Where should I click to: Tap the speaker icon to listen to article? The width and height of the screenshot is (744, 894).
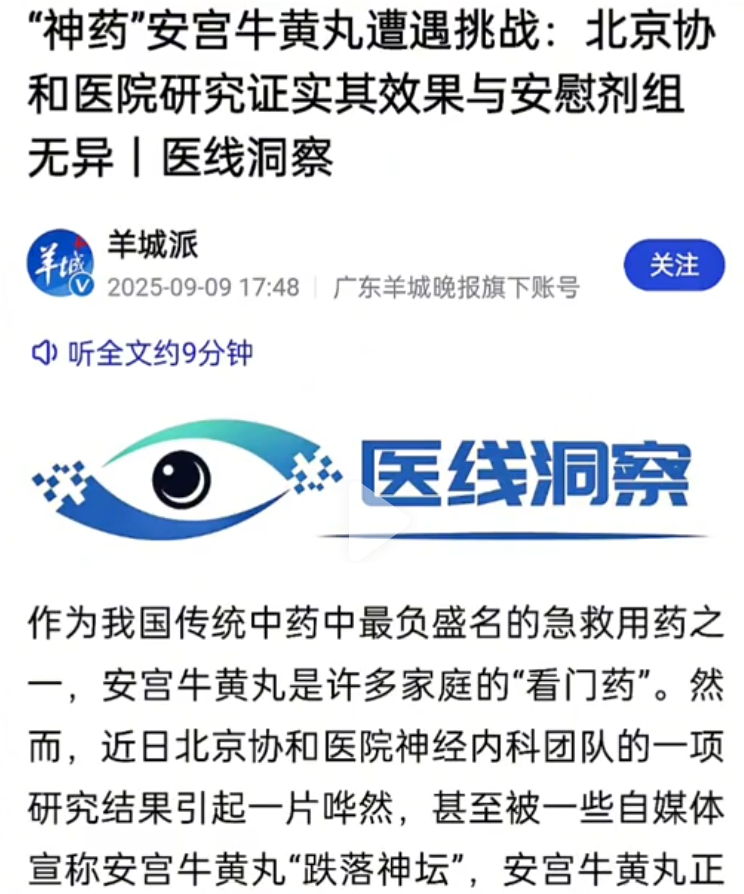coord(42,354)
